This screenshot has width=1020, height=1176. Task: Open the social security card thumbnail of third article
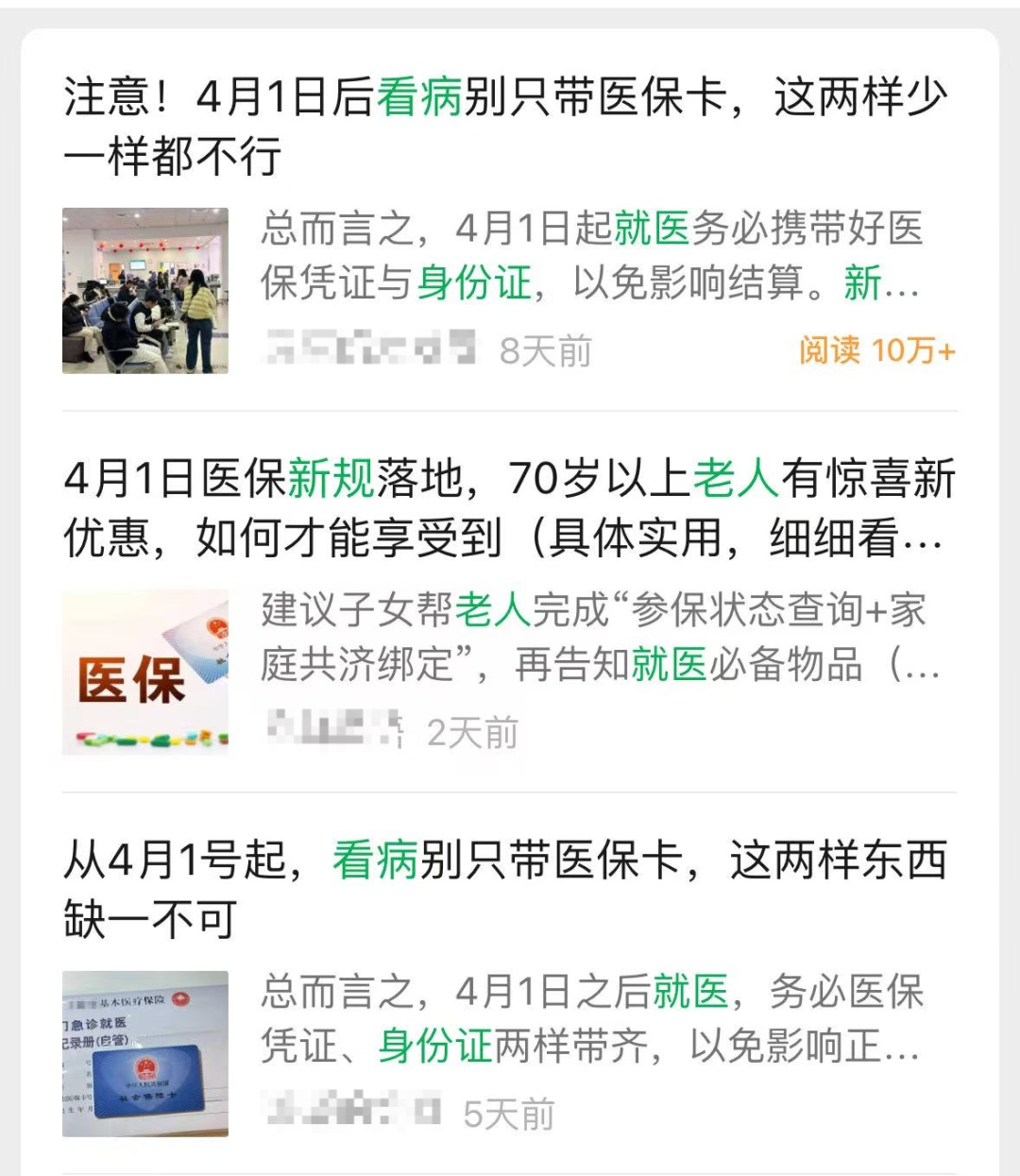click(144, 1048)
